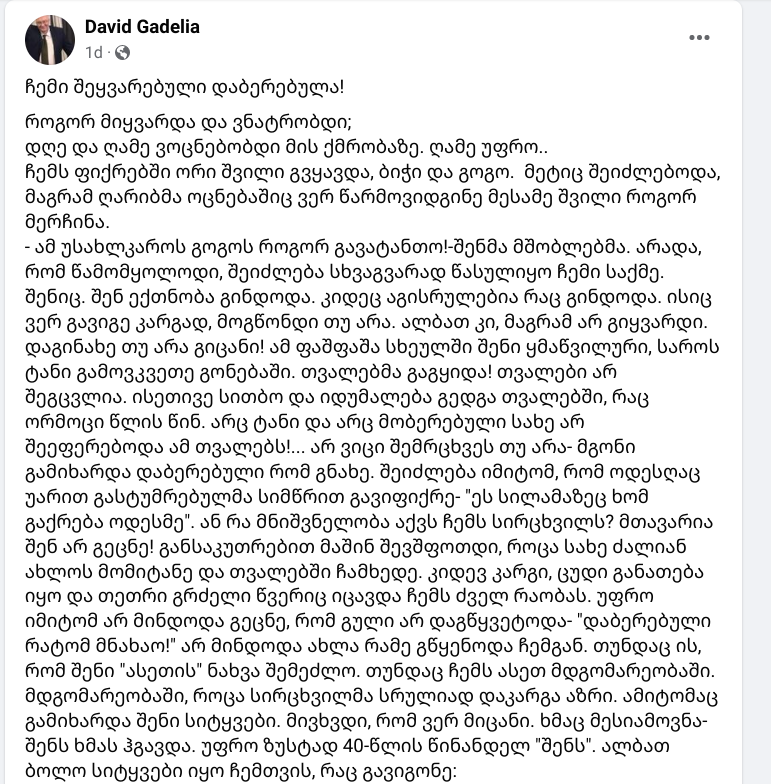Open David Gadelia's profile picture
This screenshot has width=771, height=784.
click(50, 39)
